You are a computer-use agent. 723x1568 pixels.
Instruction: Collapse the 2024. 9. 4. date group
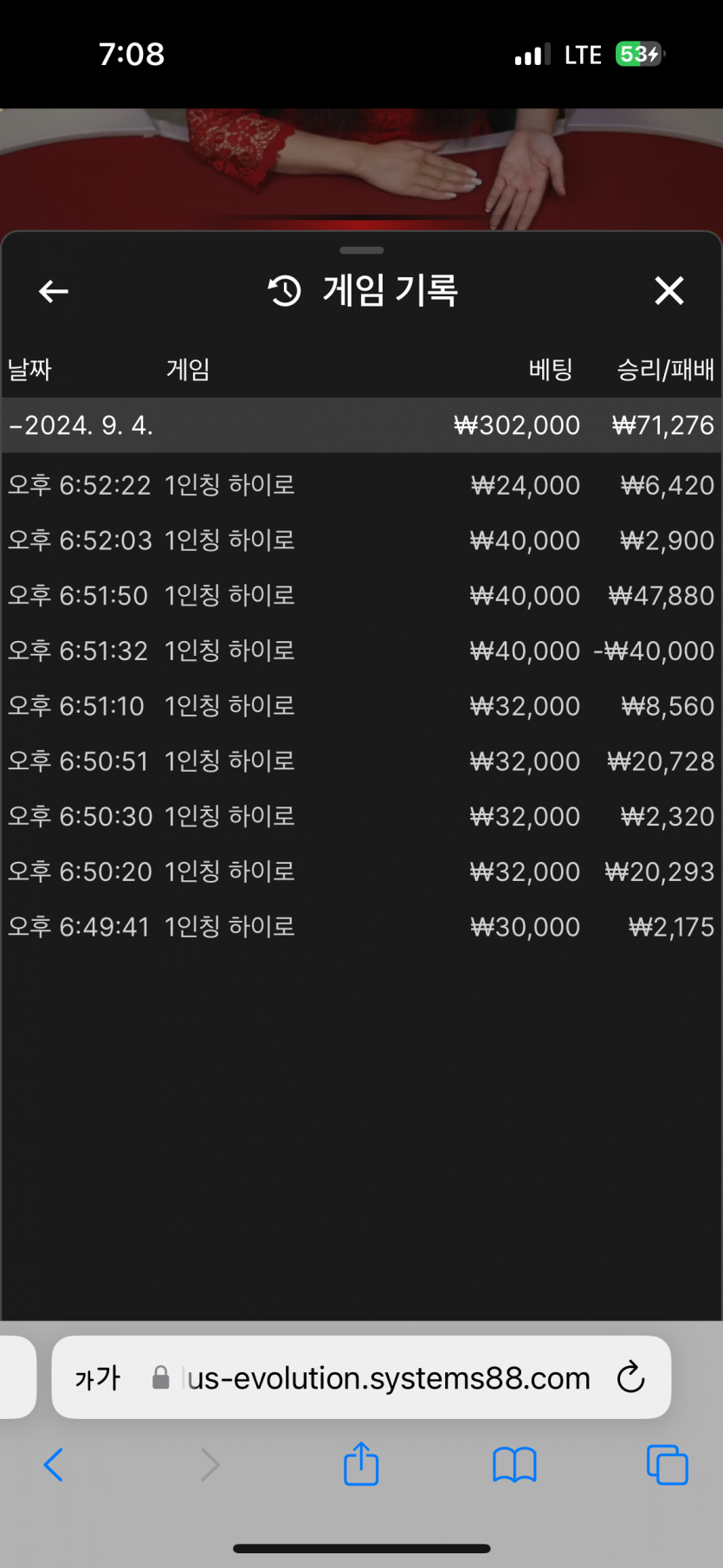(361, 425)
